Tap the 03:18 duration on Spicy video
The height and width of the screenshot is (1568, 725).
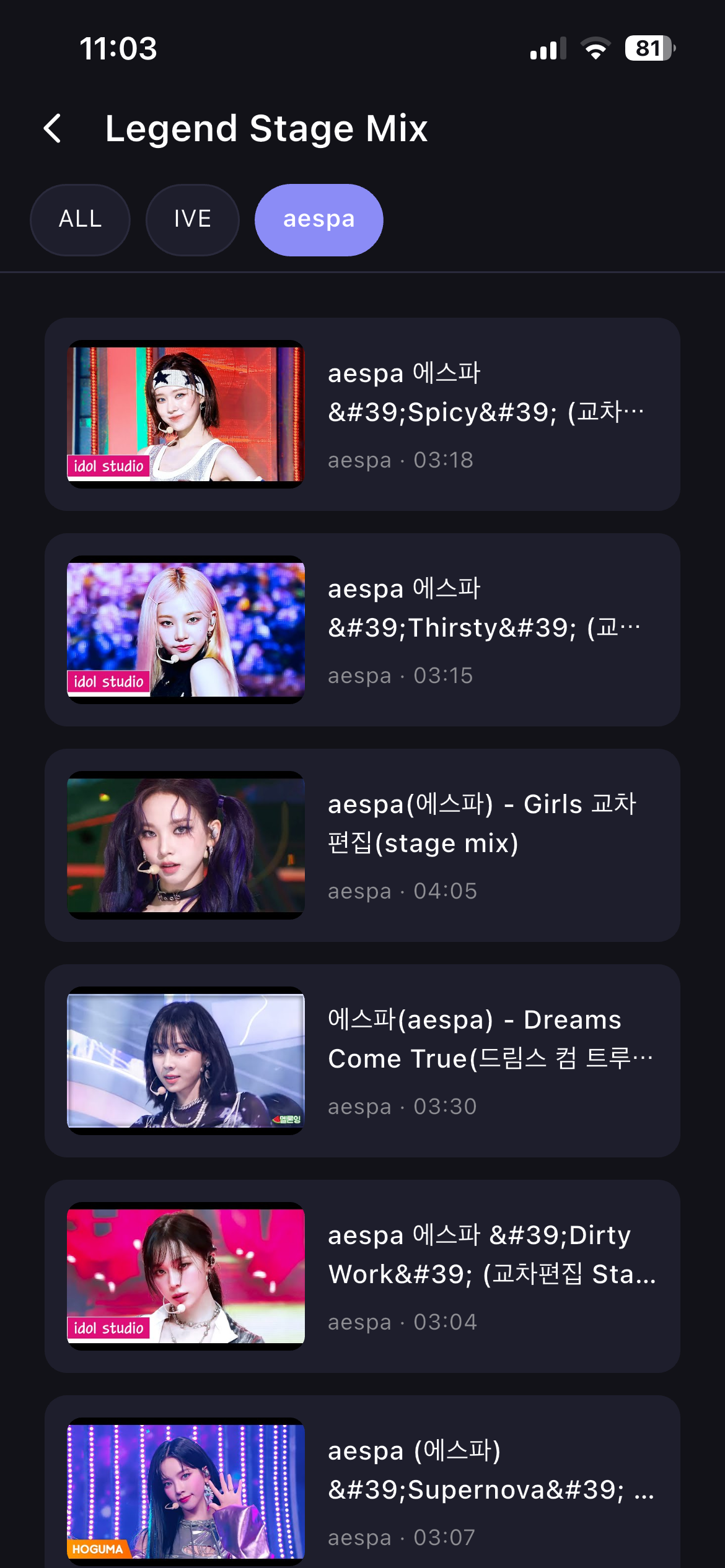point(444,460)
